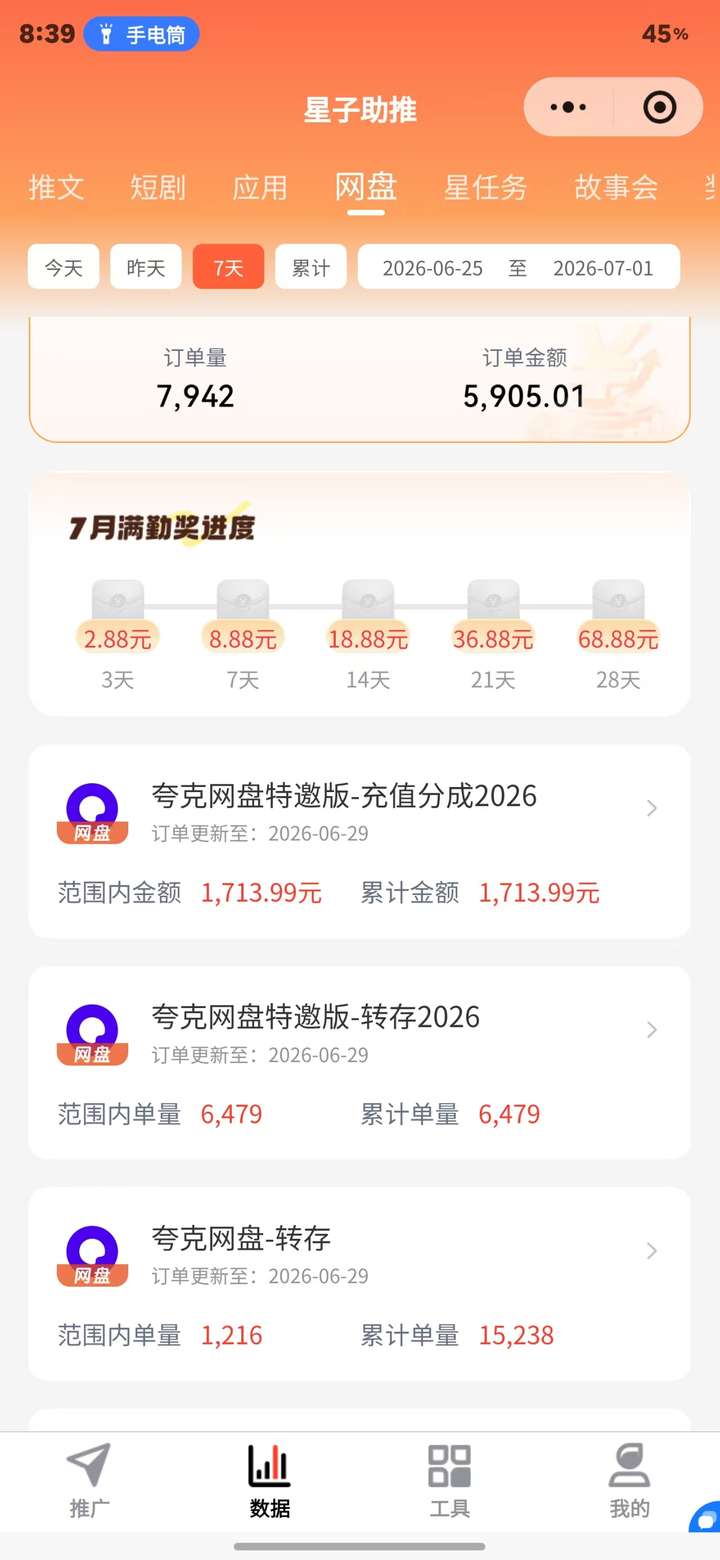Go to the 推广 tab

point(89,1481)
